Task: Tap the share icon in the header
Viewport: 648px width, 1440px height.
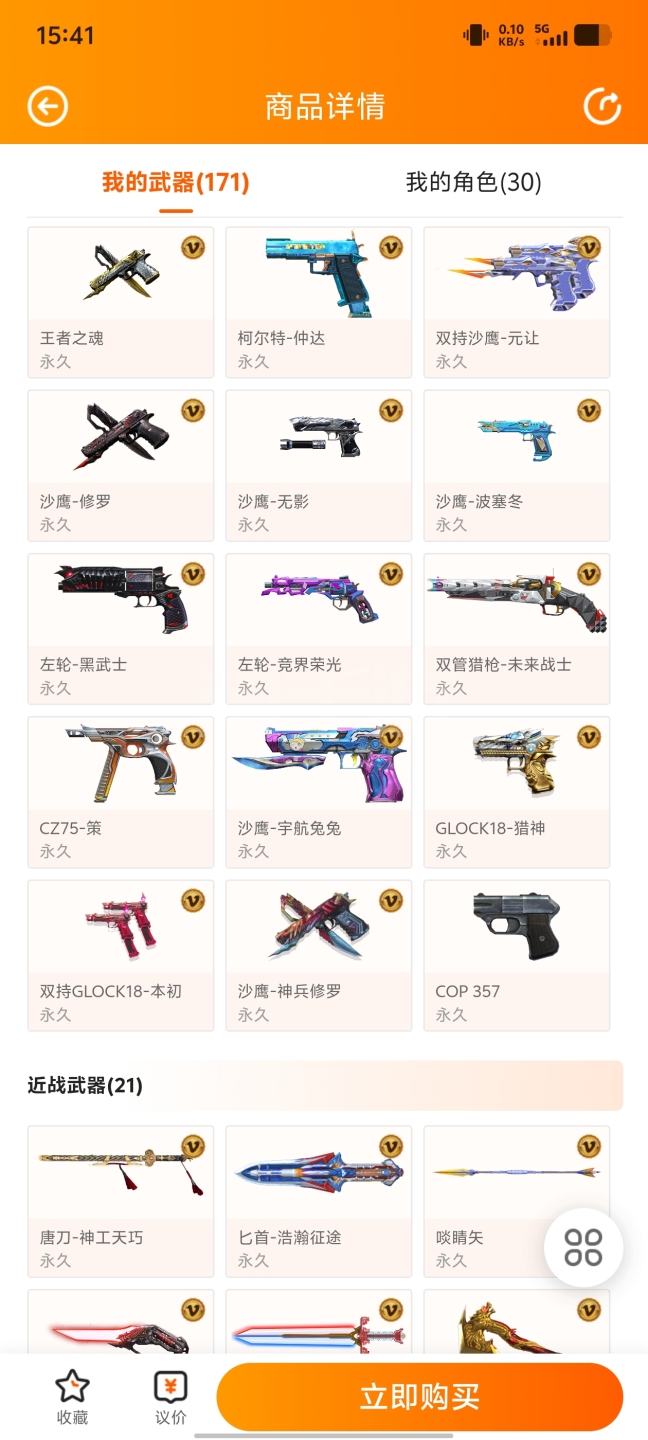Action: pos(602,106)
